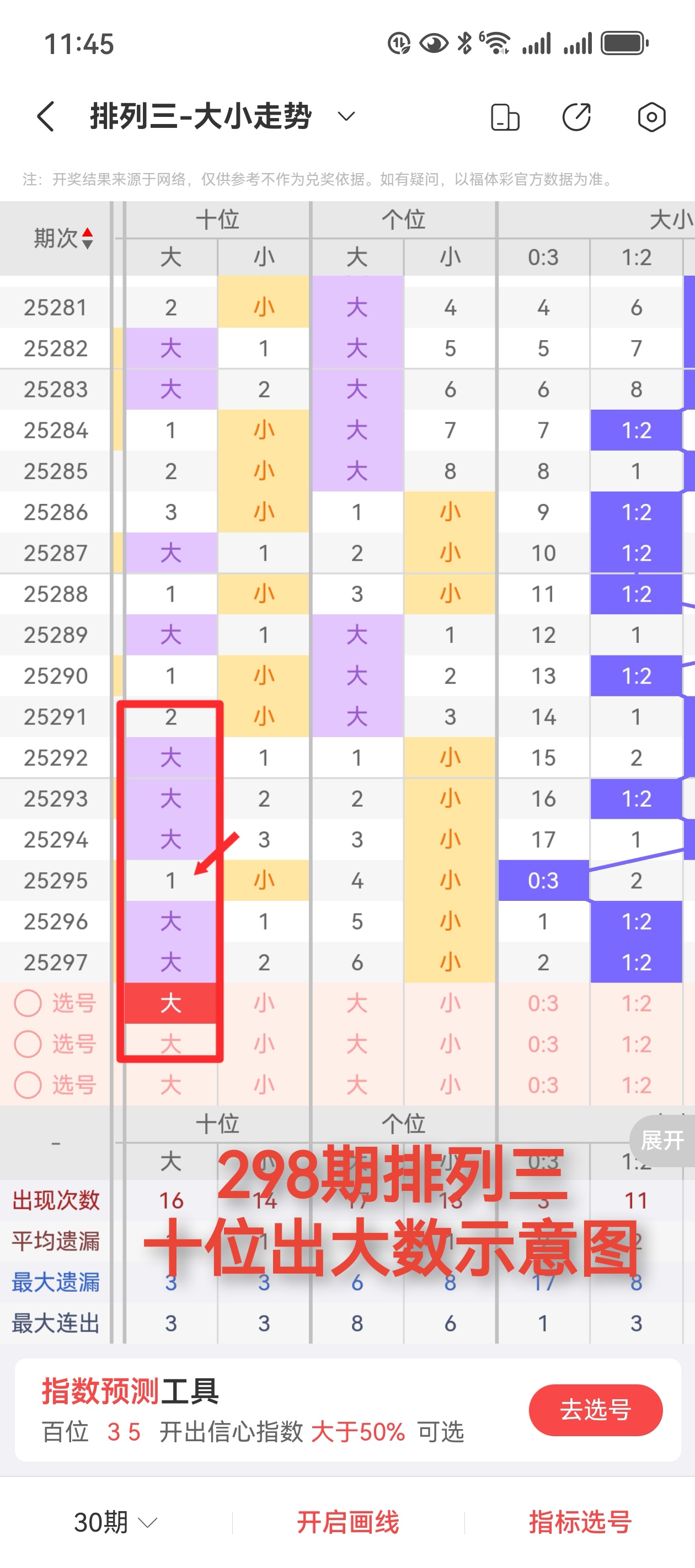Viewport: 695px width, 1568px height.
Task: Tap 展开 to expand the statistics
Action: [662, 1140]
